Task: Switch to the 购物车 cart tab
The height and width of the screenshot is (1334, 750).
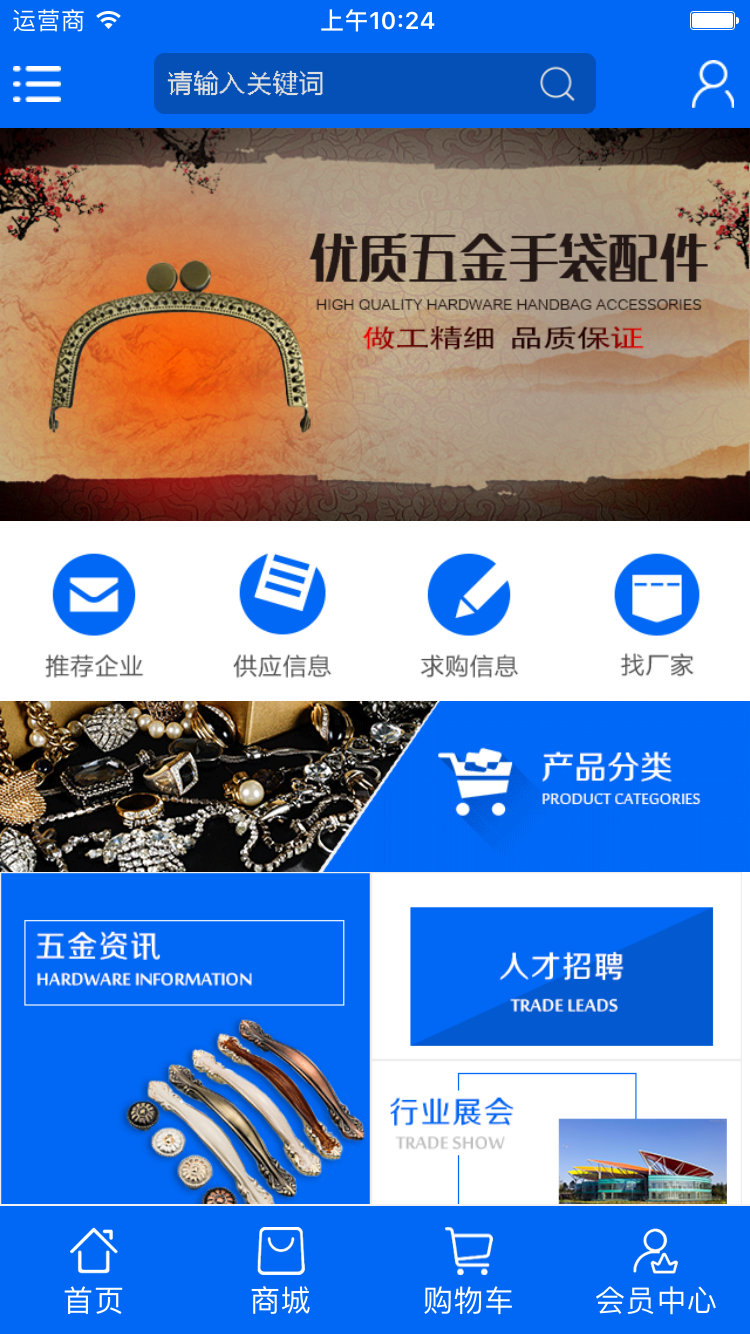Action: pos(468,1271)
